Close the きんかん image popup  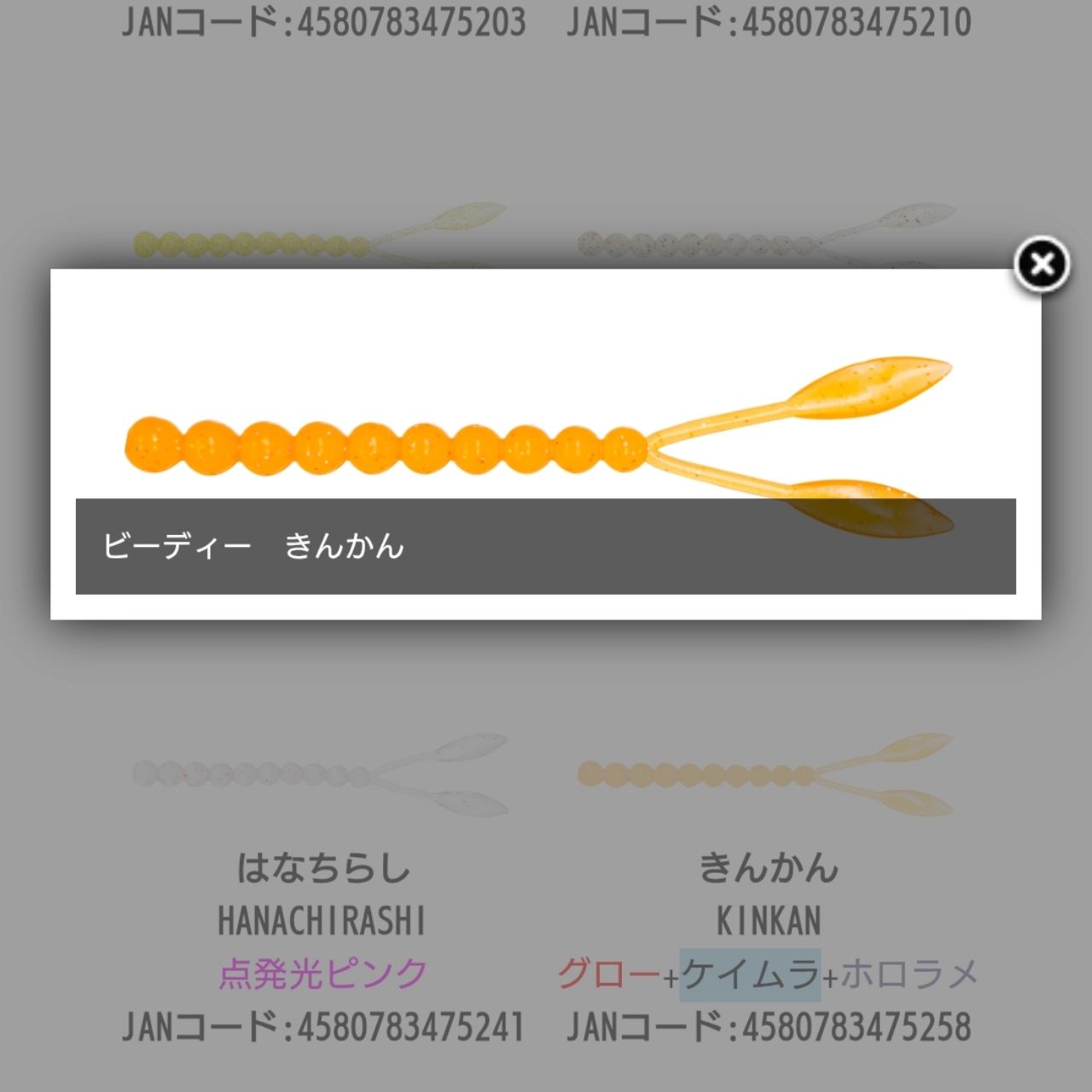pos(1041,264)
